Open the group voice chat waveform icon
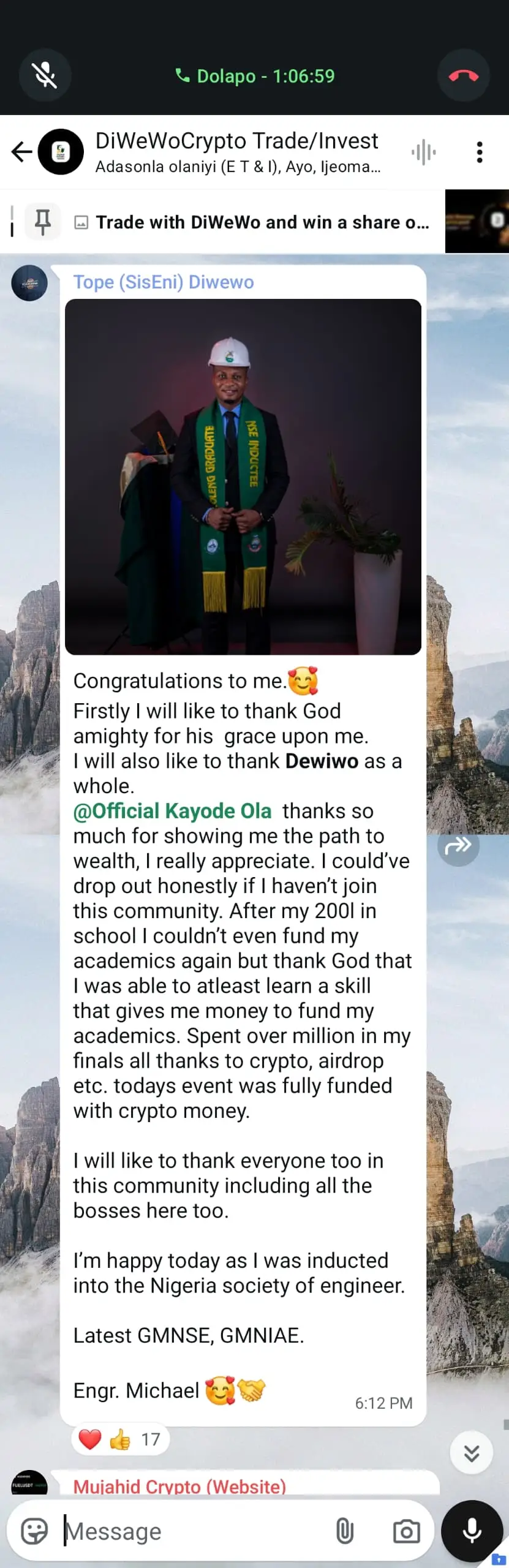Screen dimensions: 509x1568 423,152
